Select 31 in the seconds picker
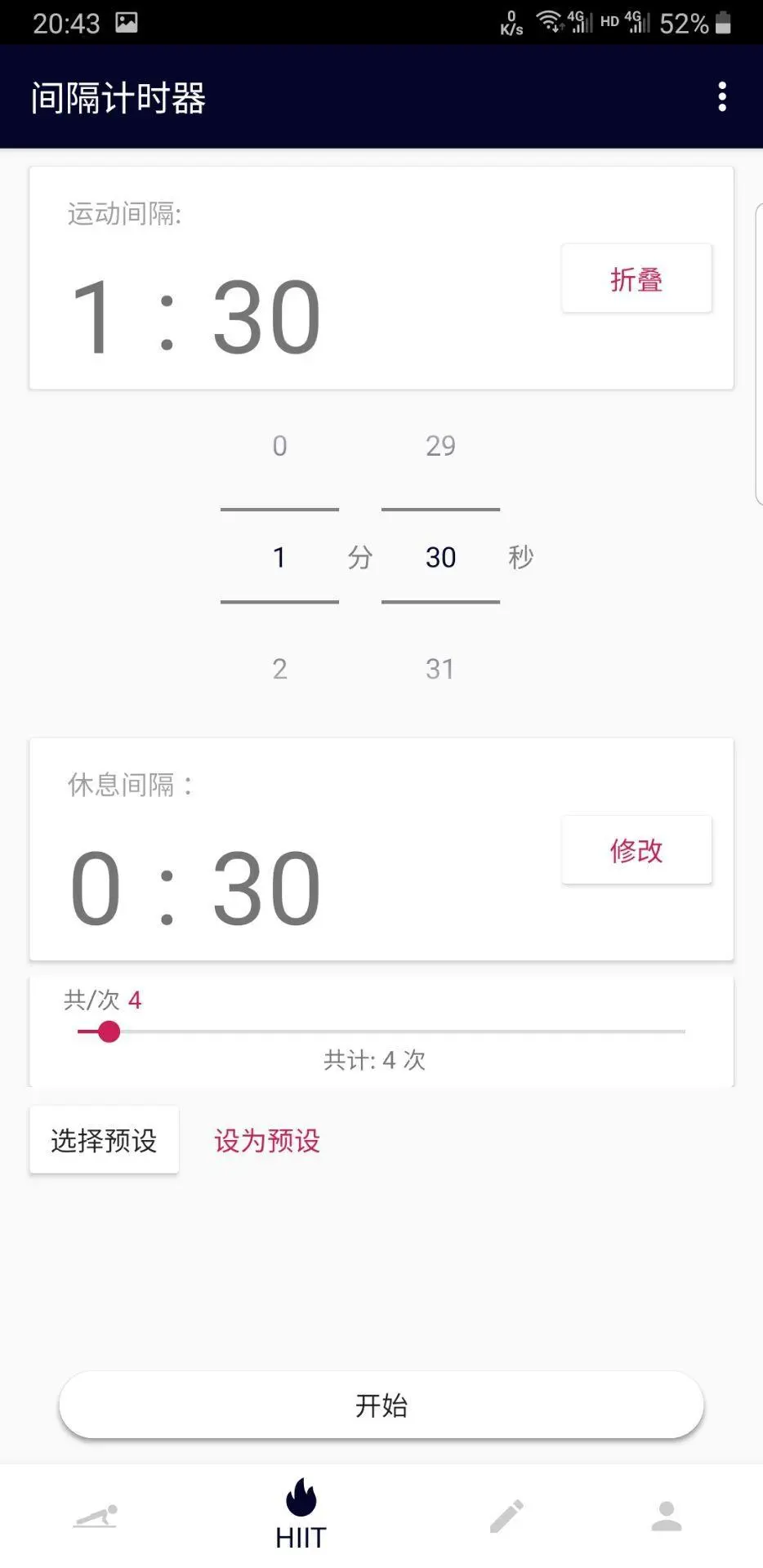 coord(440,669)
